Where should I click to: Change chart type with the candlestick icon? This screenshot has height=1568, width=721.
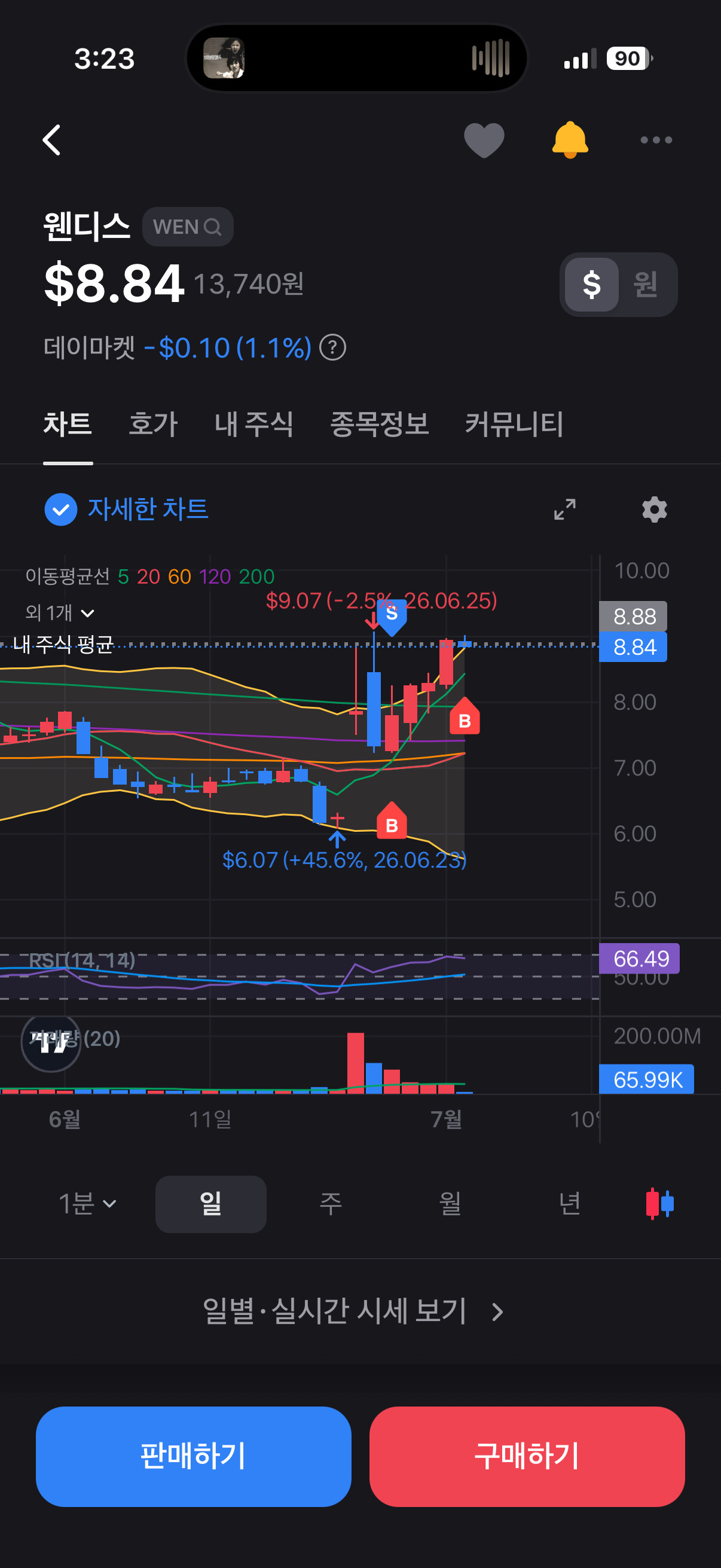[659, 1203]
